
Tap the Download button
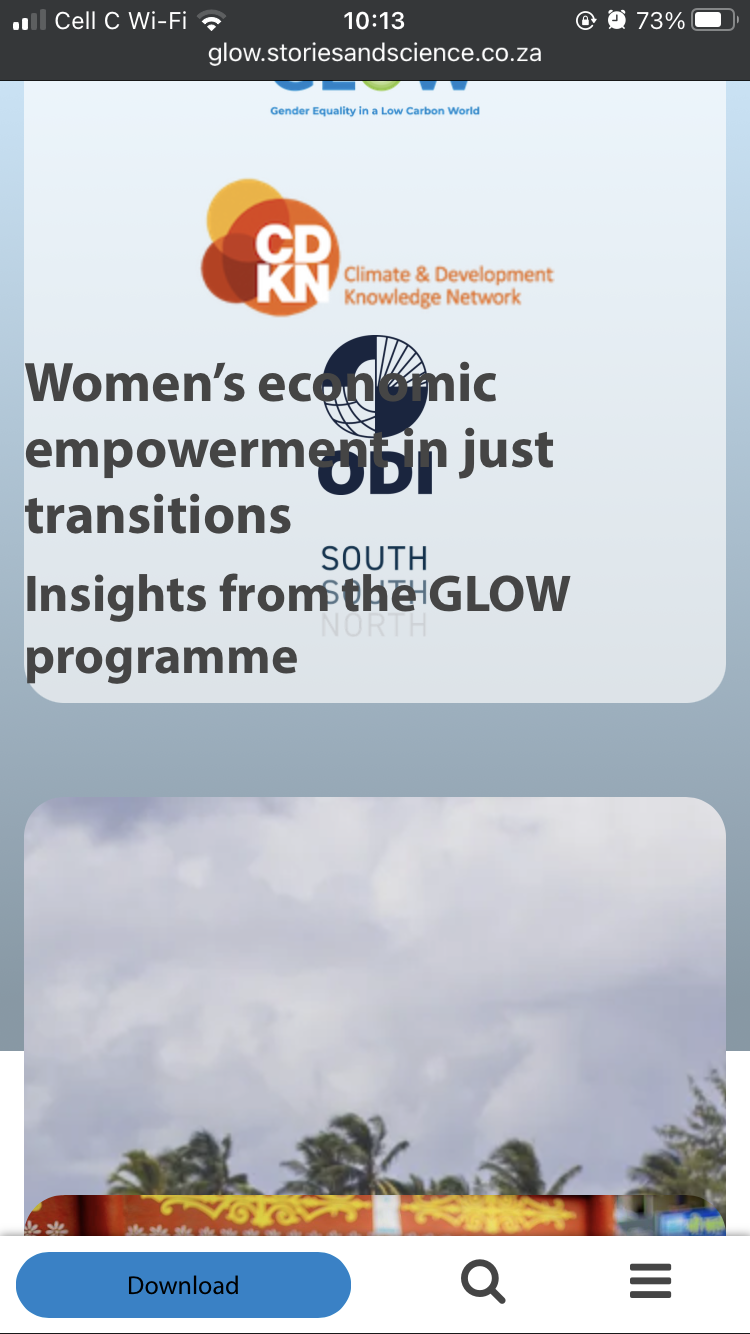[x=183, y=1285]
